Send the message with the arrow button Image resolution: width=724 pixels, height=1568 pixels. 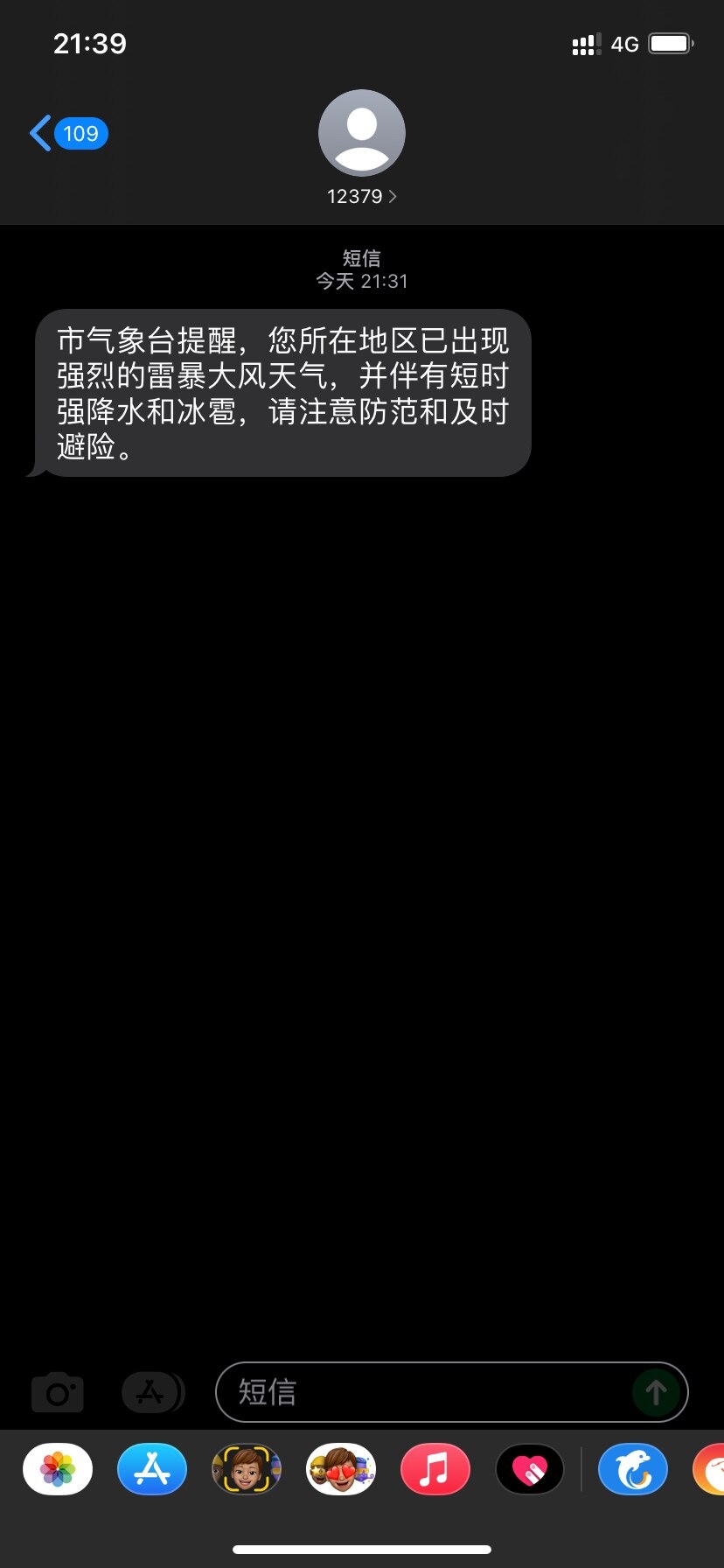[656, 1392]
